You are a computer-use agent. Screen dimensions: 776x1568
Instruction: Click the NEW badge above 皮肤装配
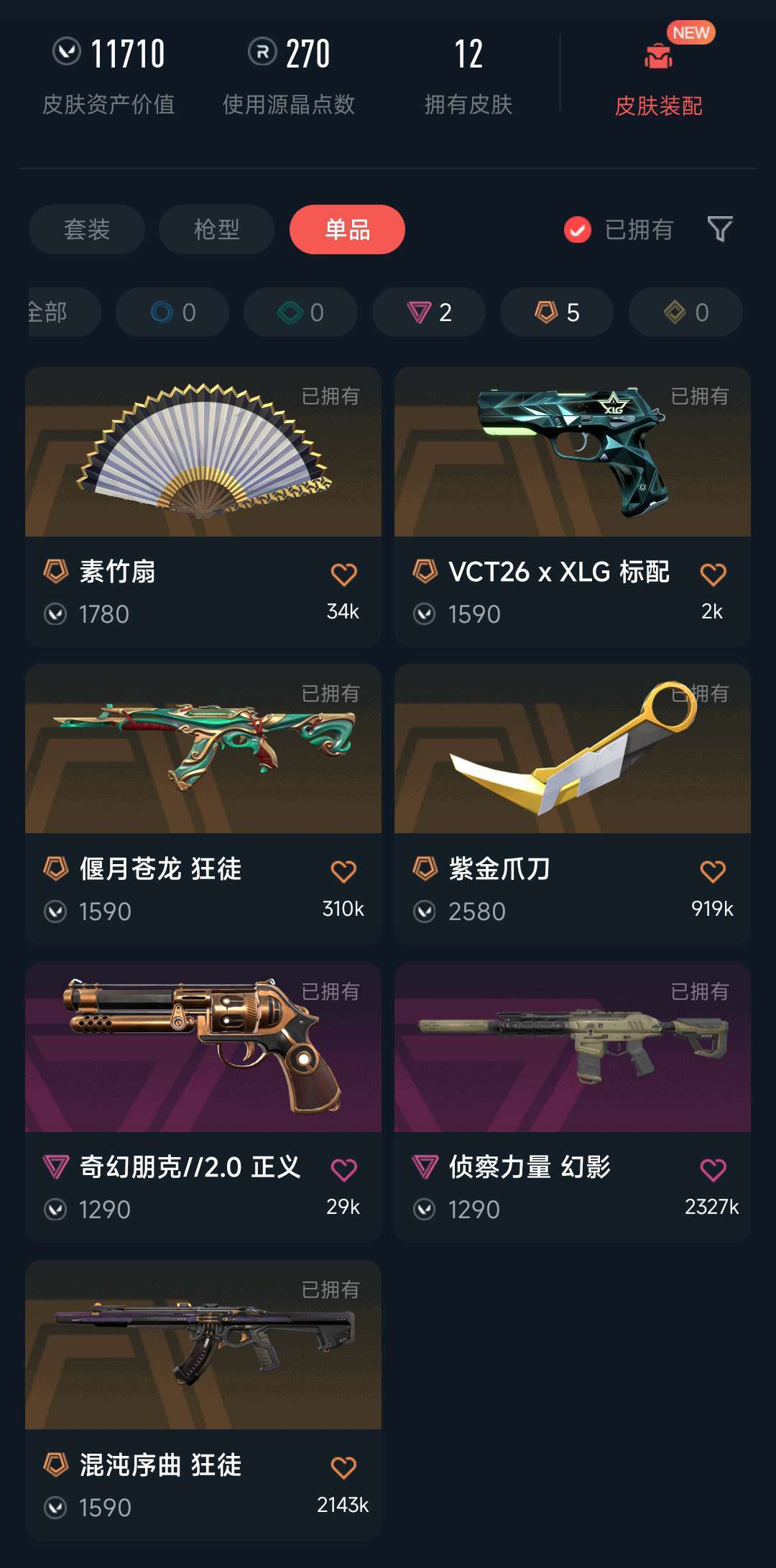693,32
